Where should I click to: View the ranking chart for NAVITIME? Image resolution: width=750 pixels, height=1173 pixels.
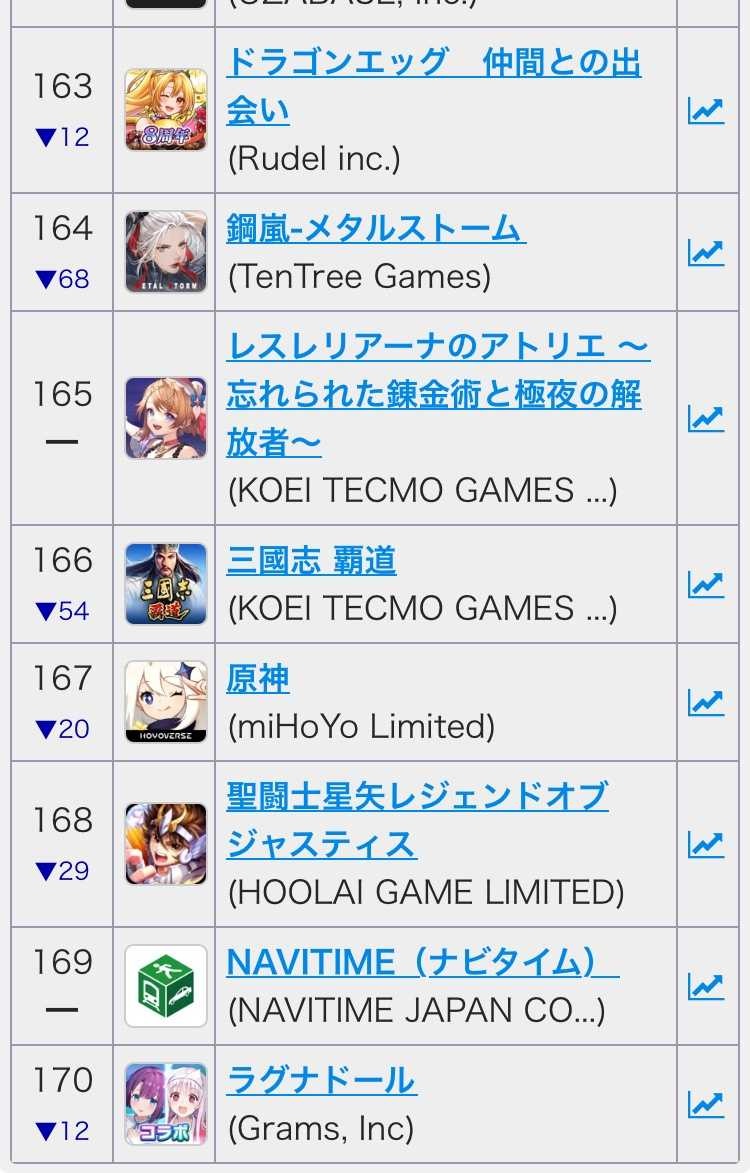(x=705, y=986)
